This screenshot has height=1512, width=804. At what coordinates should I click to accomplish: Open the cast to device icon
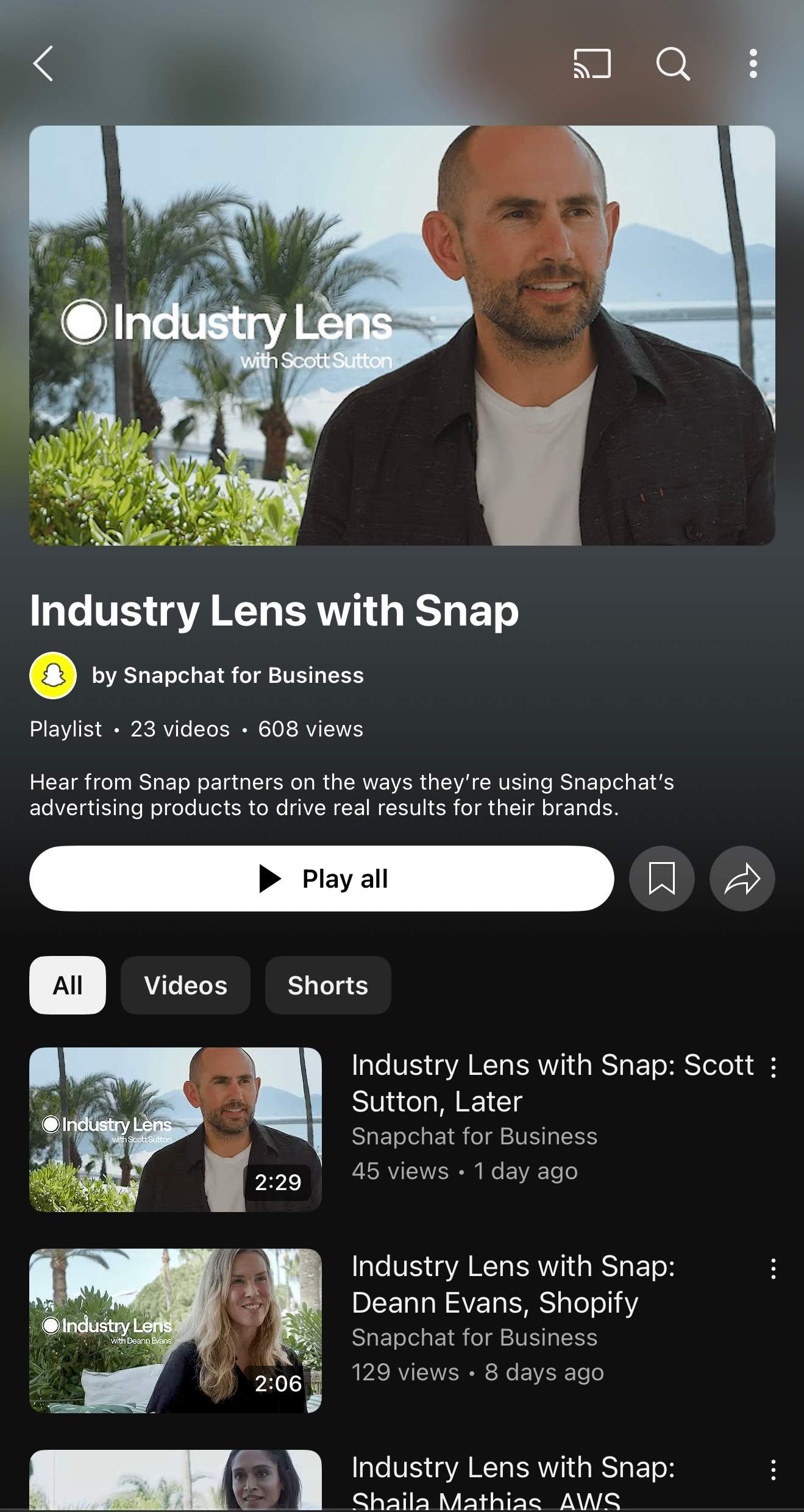pos(591,63)
